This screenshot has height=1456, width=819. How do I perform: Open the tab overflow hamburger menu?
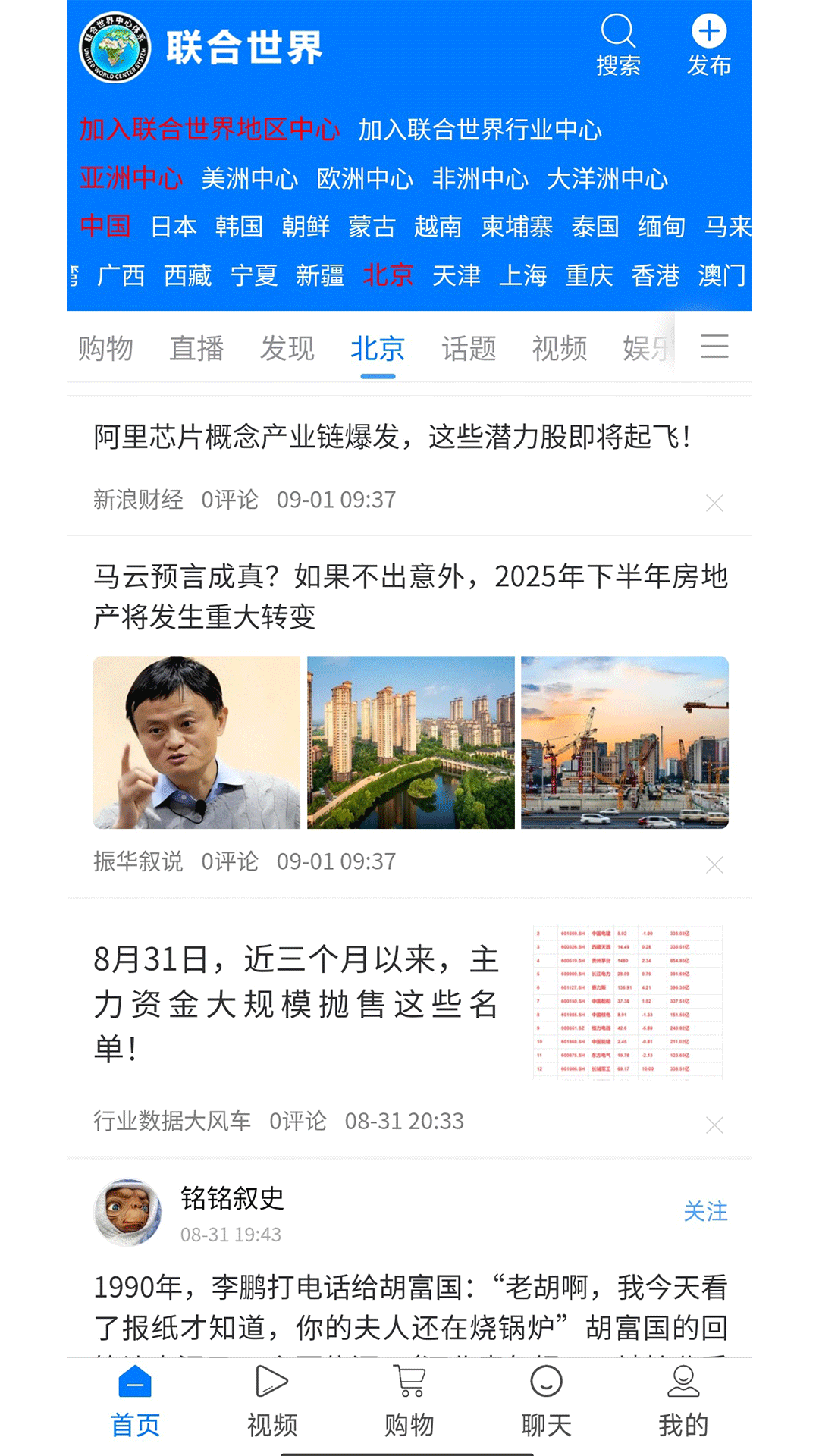713,347
